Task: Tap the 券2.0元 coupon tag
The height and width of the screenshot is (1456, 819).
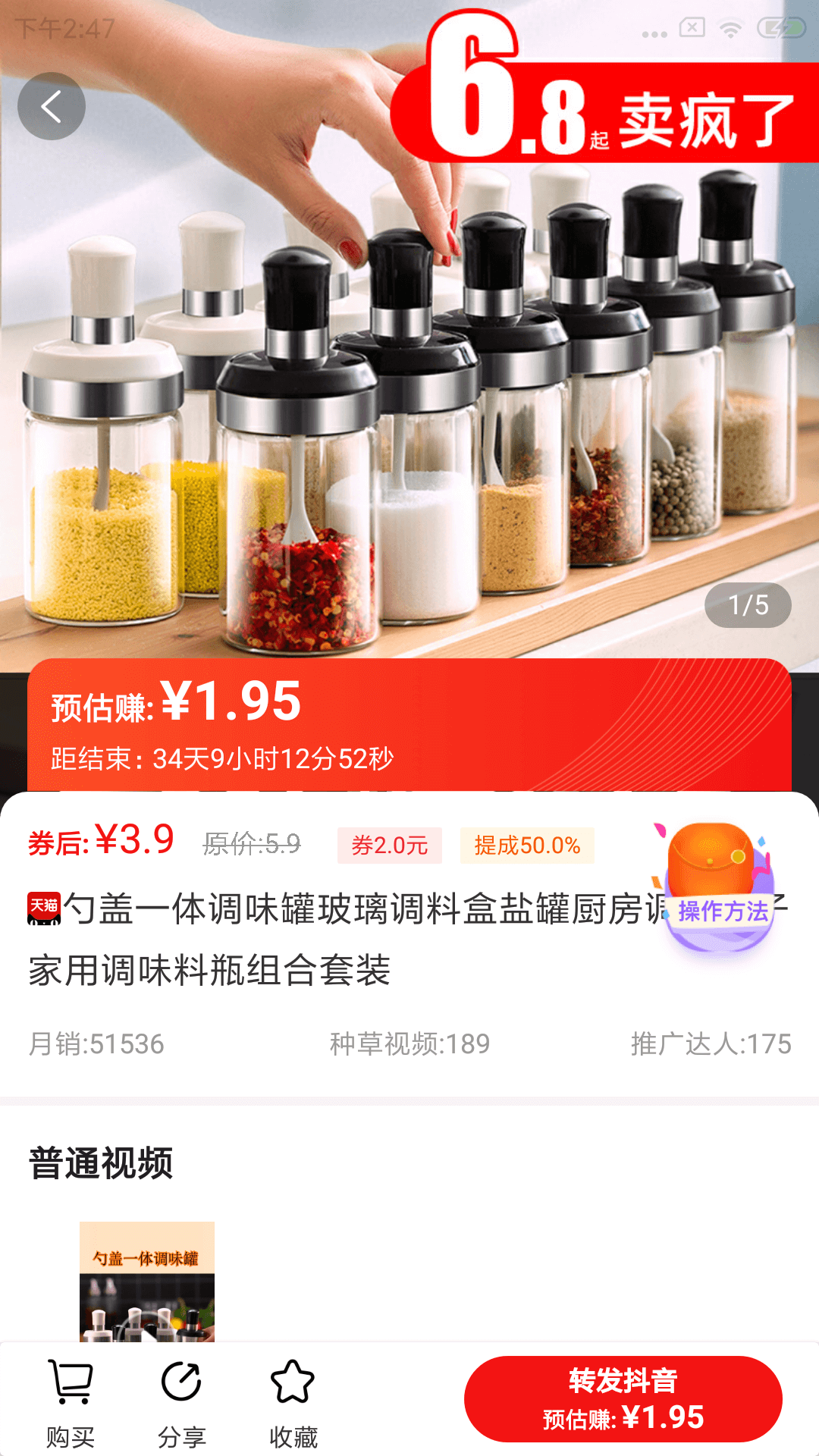Action: click(390, 845)
